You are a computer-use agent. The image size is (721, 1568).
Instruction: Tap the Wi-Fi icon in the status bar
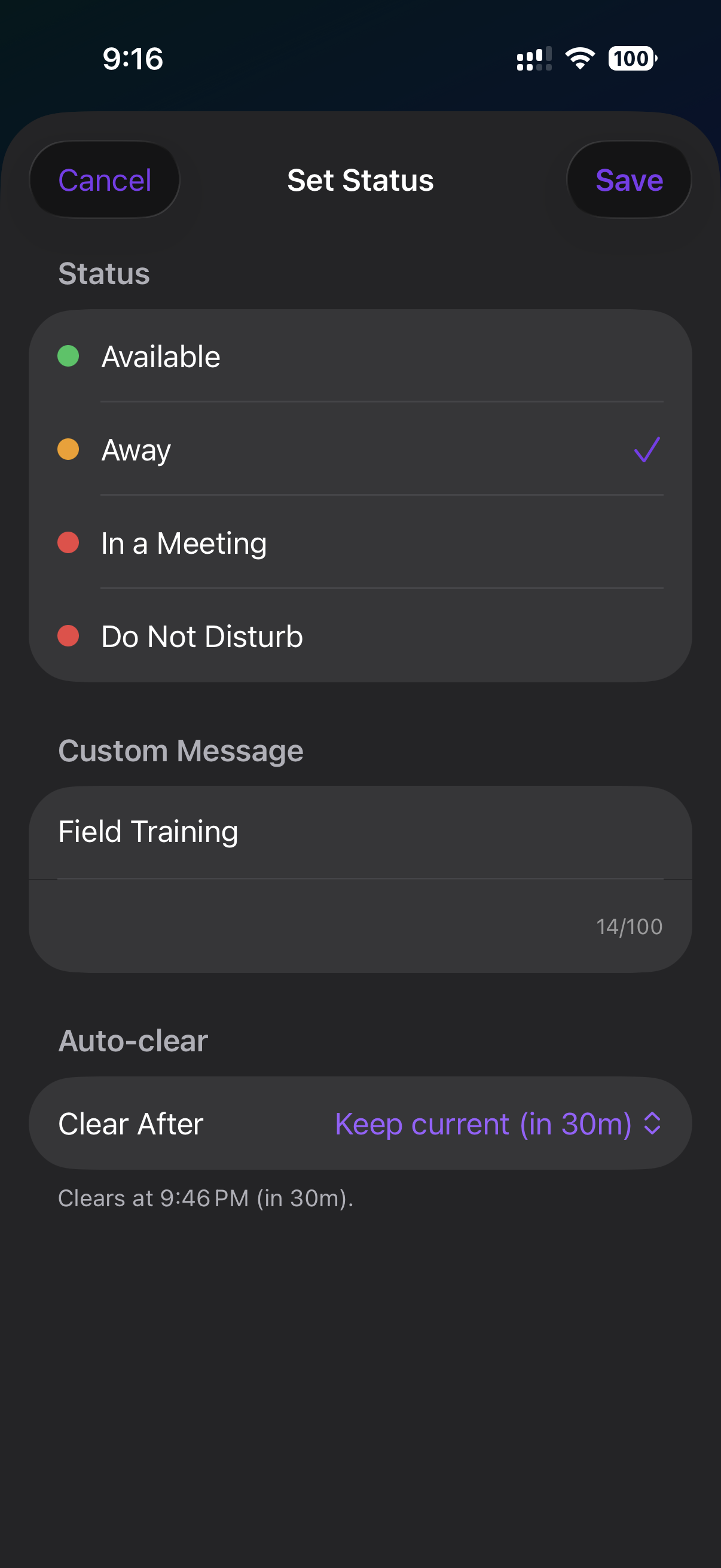[579, 58]
